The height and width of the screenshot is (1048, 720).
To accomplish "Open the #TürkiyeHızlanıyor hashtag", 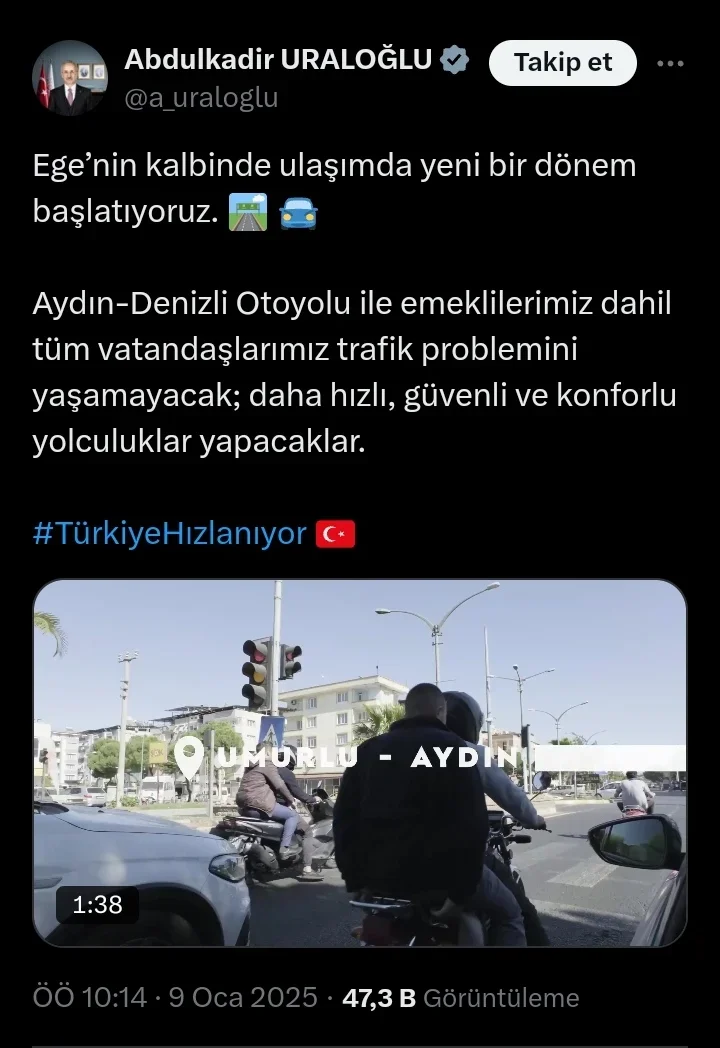I will 168,534.
